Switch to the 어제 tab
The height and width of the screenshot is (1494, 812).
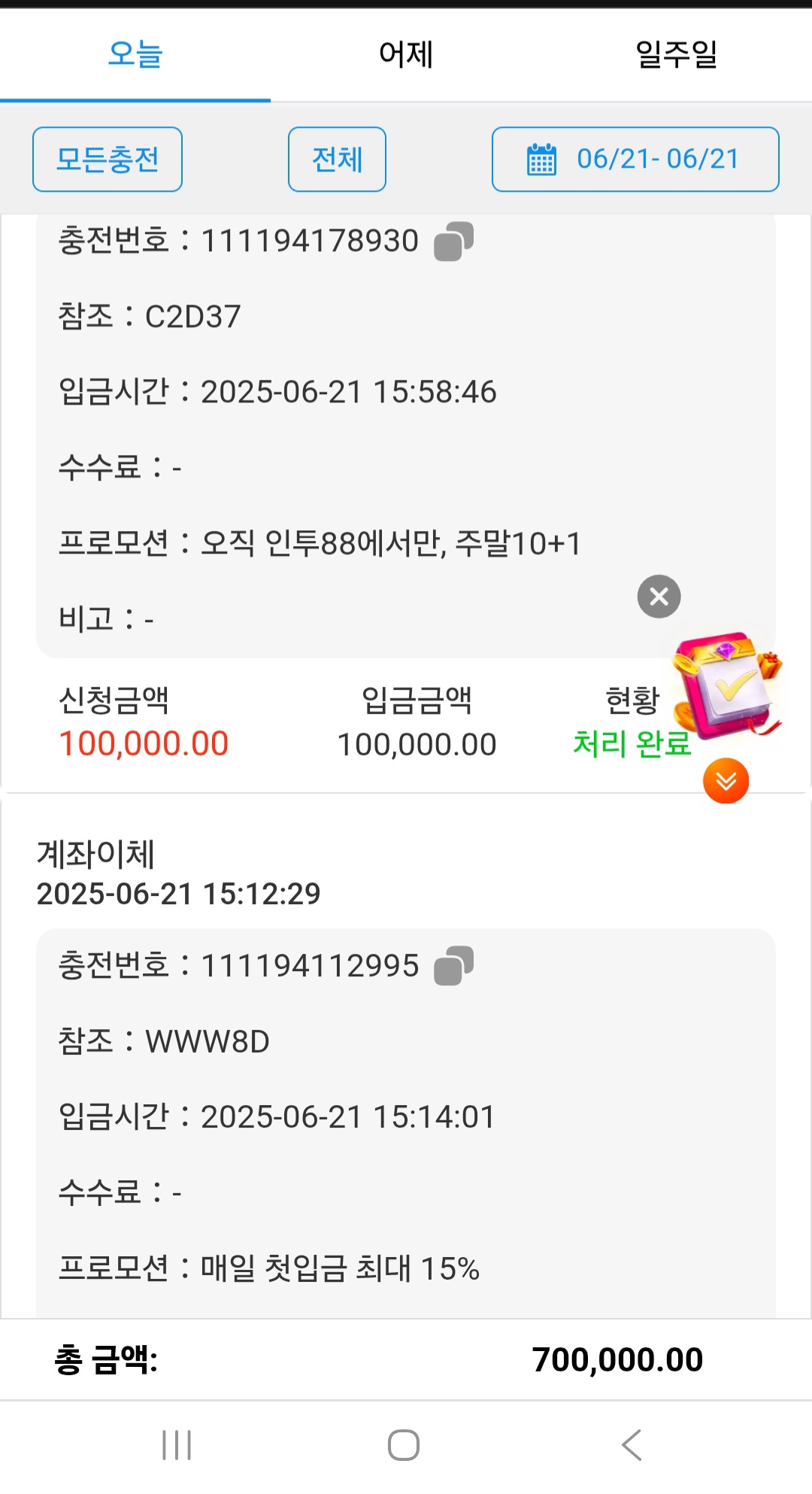(x=406, y=54)
